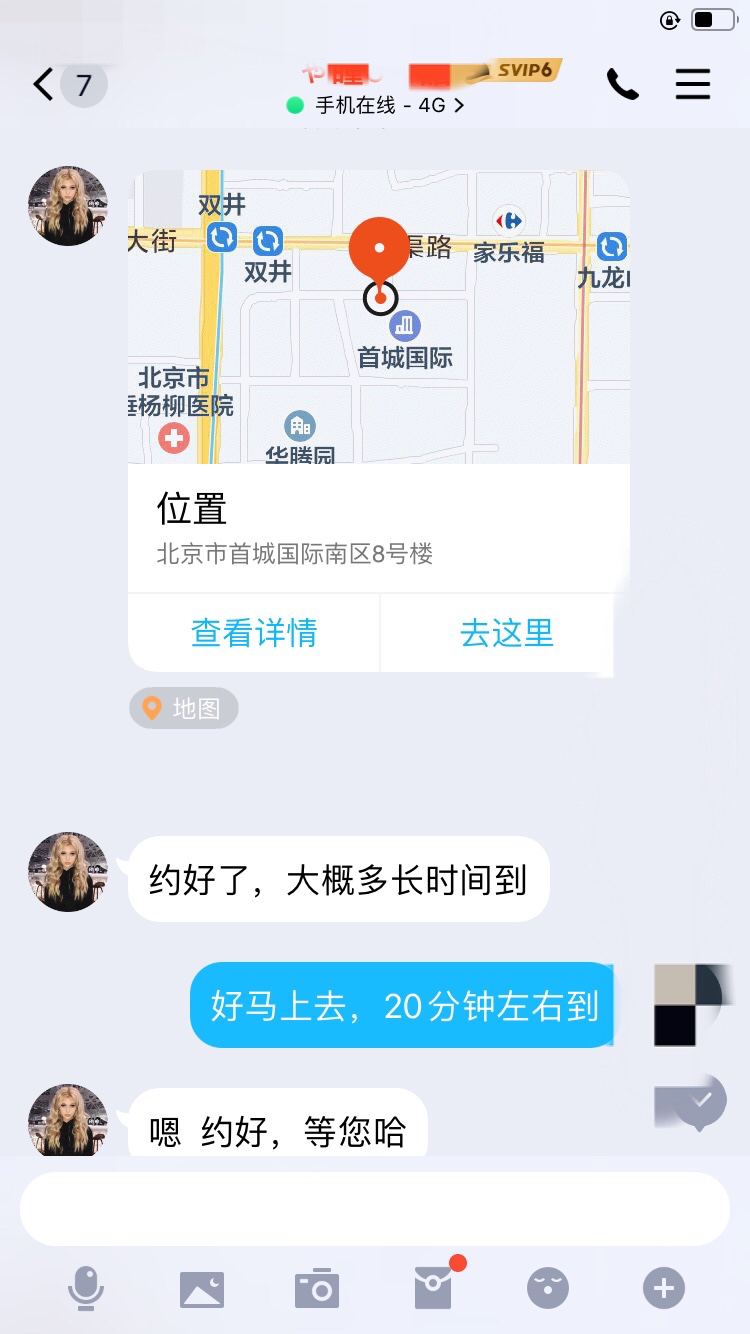Open the 地图 mini app chip
The height and width of the screenshot is (1334, 750).
click(184, 708)
